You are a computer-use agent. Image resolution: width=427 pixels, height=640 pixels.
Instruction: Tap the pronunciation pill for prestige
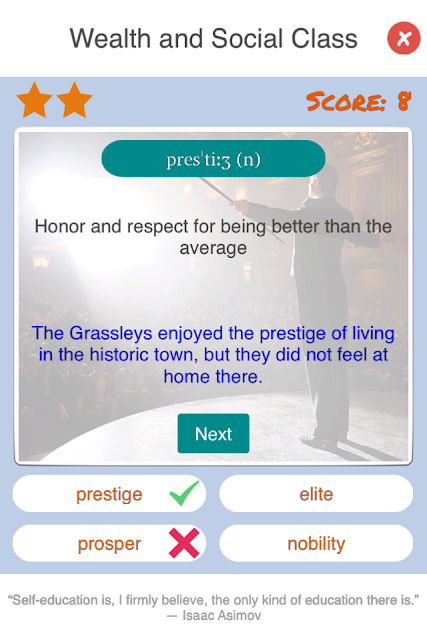click(214, 159)
